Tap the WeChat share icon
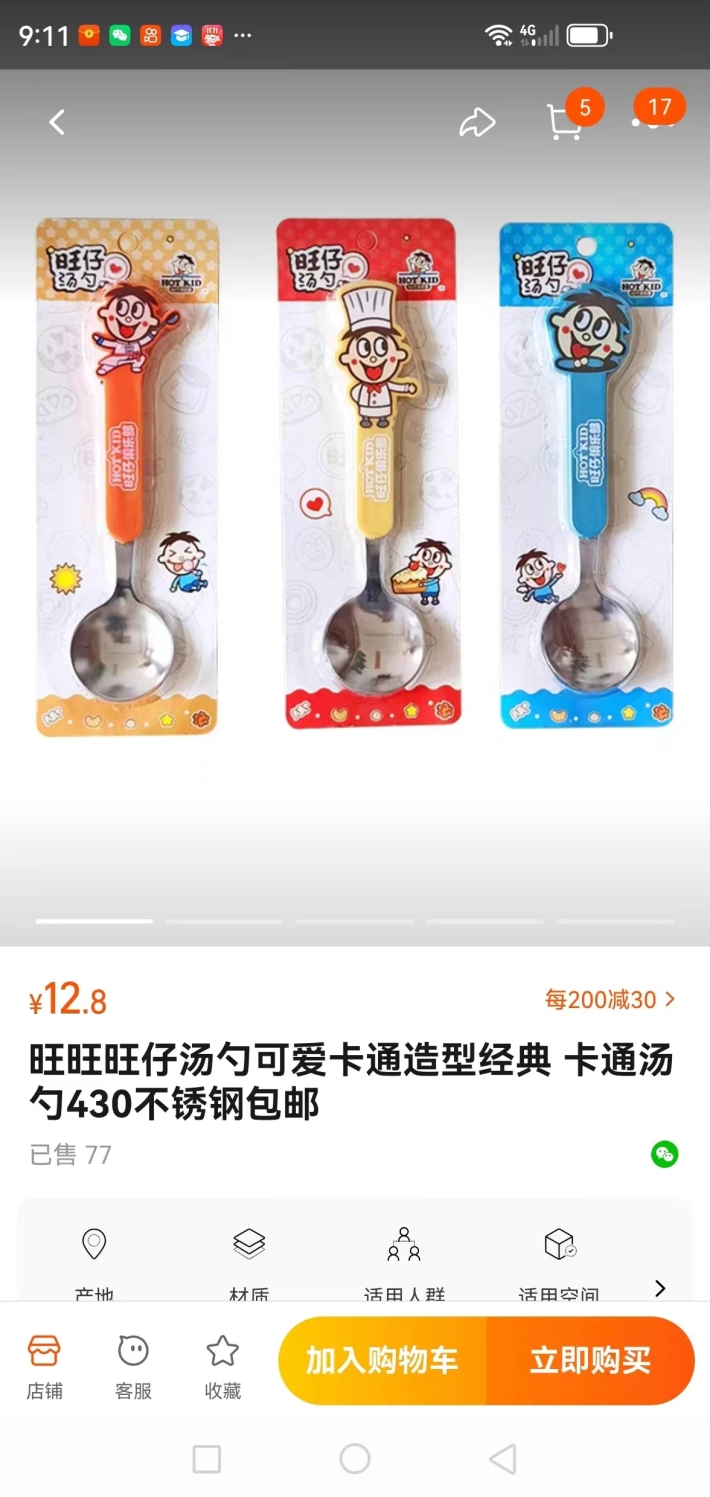The height and width of the screenshot is (1497, 710). pos(664,1155)
